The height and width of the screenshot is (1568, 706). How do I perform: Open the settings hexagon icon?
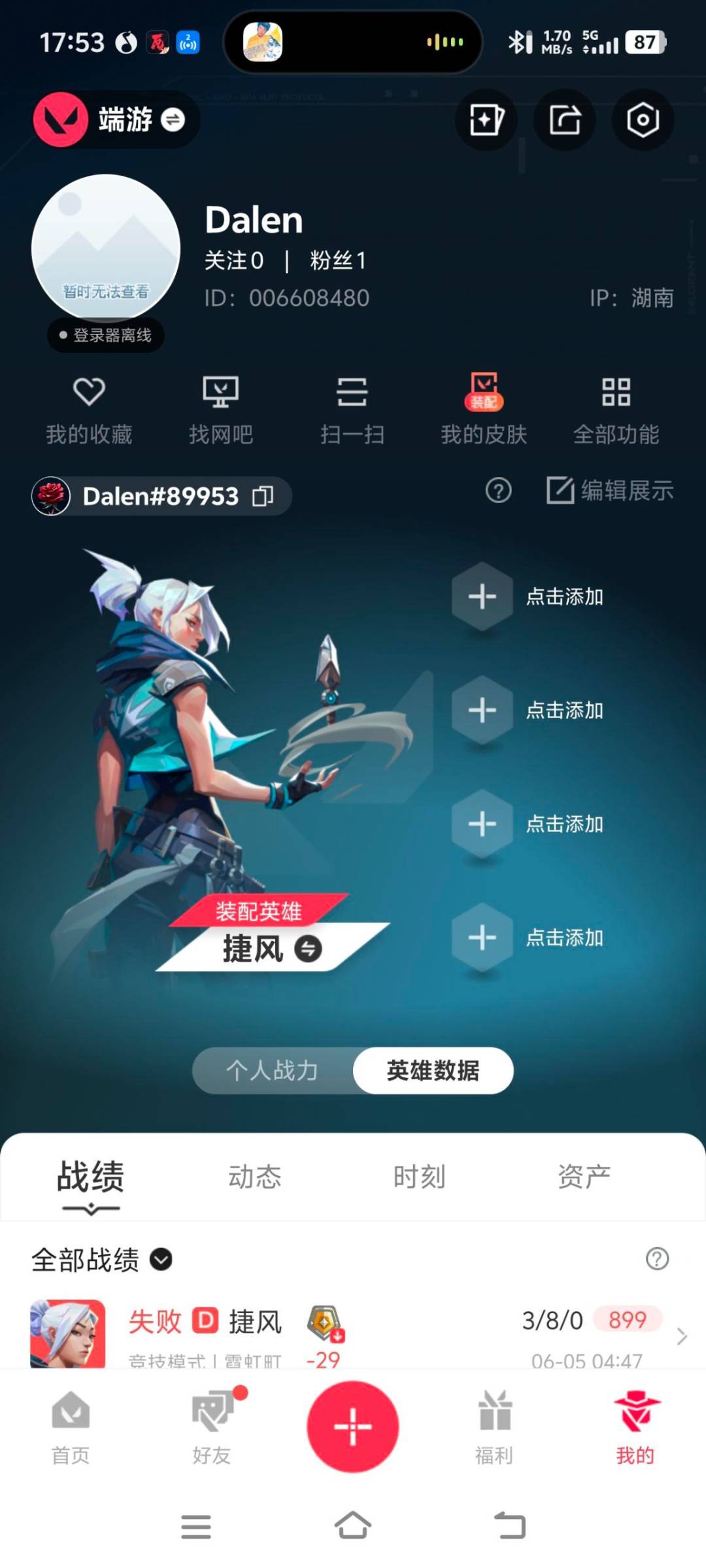click(x=643, y=120)
